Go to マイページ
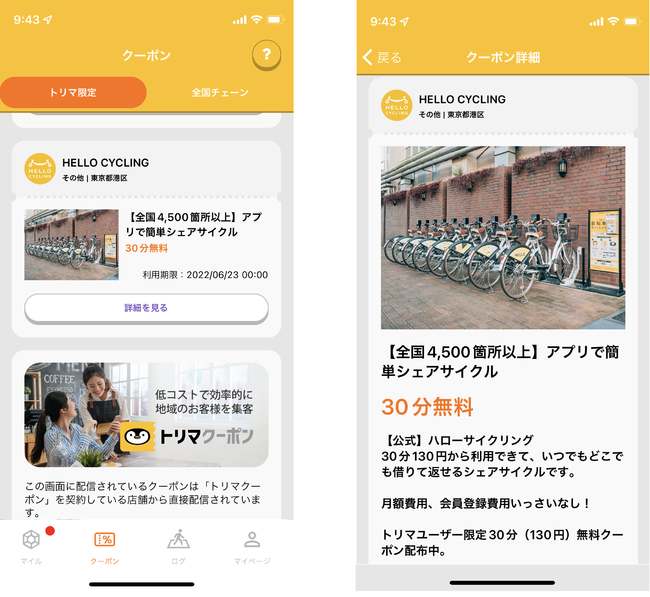 click(252, 546)
